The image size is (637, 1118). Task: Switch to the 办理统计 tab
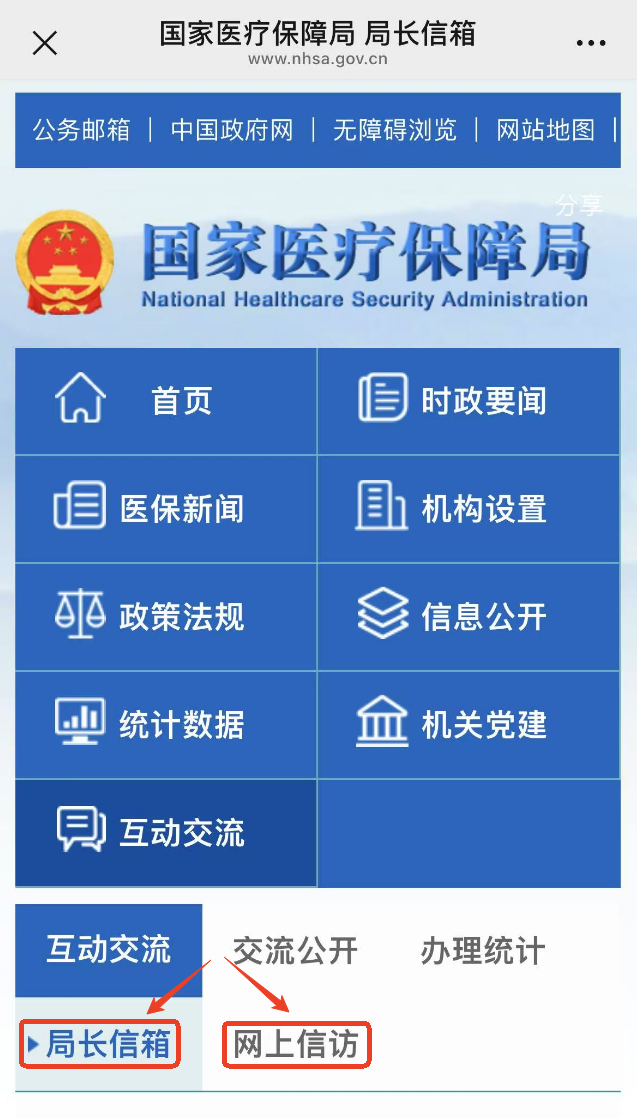[x=483, y=950]
